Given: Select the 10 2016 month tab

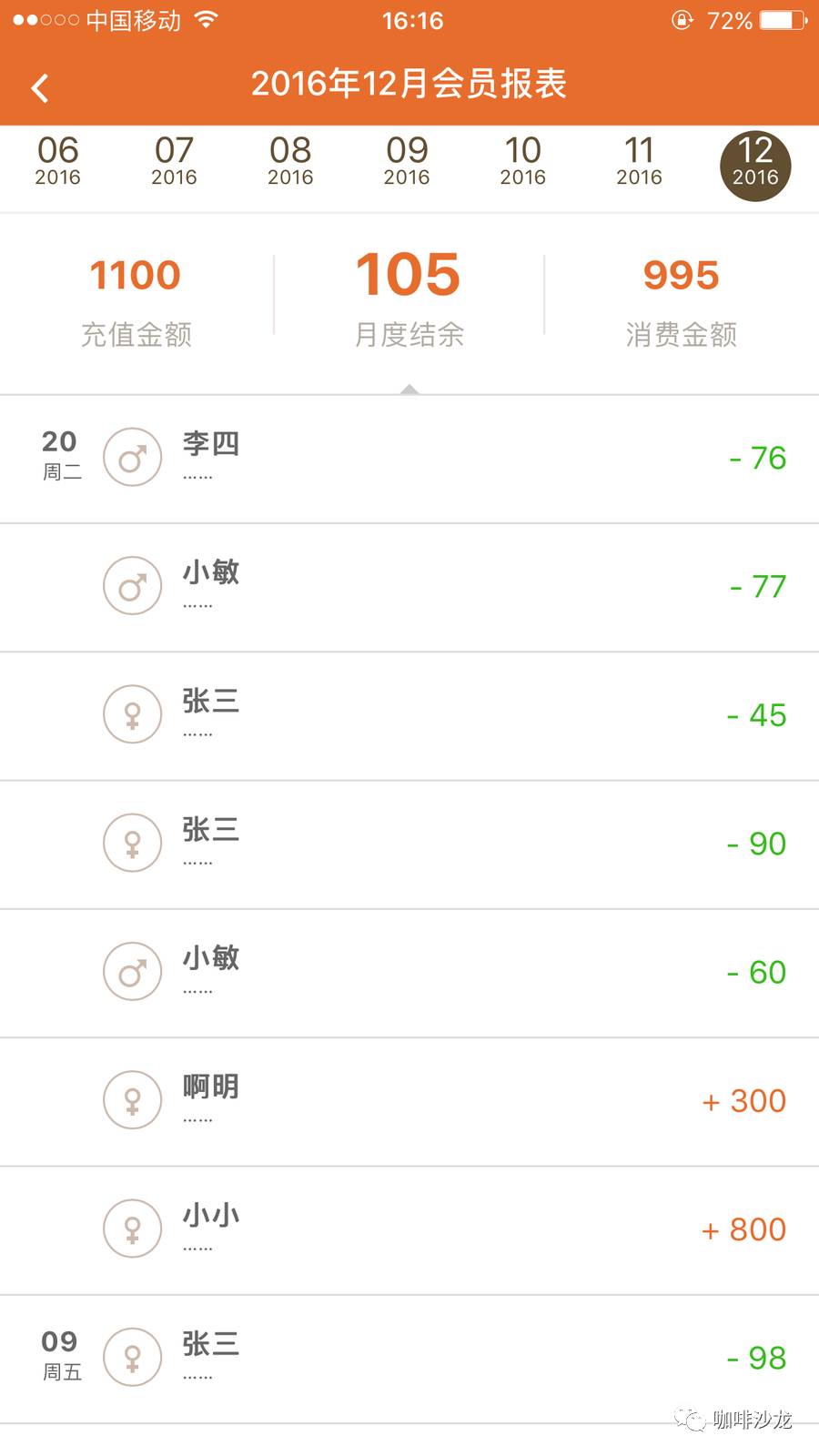Looking at the screenshot, I should tap(523, 161).
